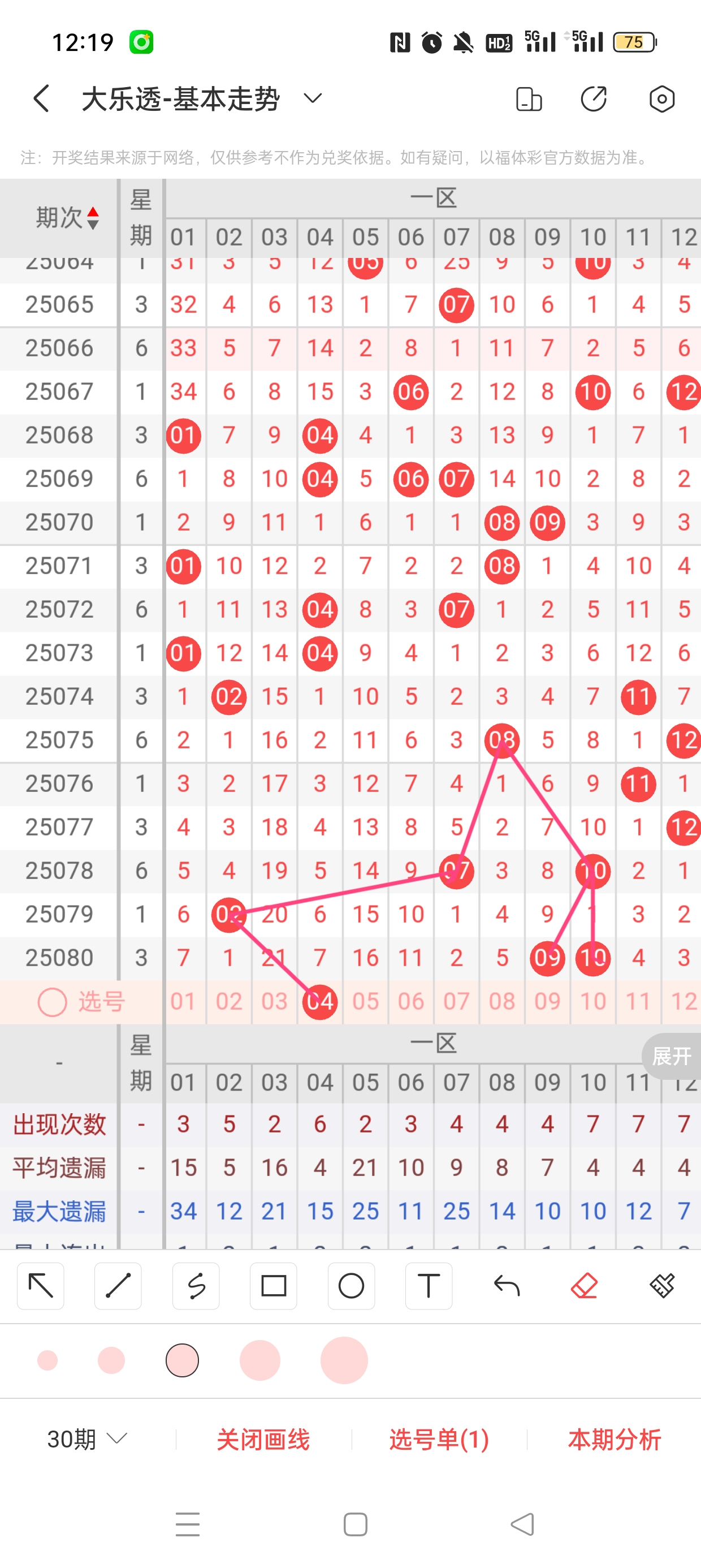Tap the screen rotation icon in header

(x=529, y=98)
